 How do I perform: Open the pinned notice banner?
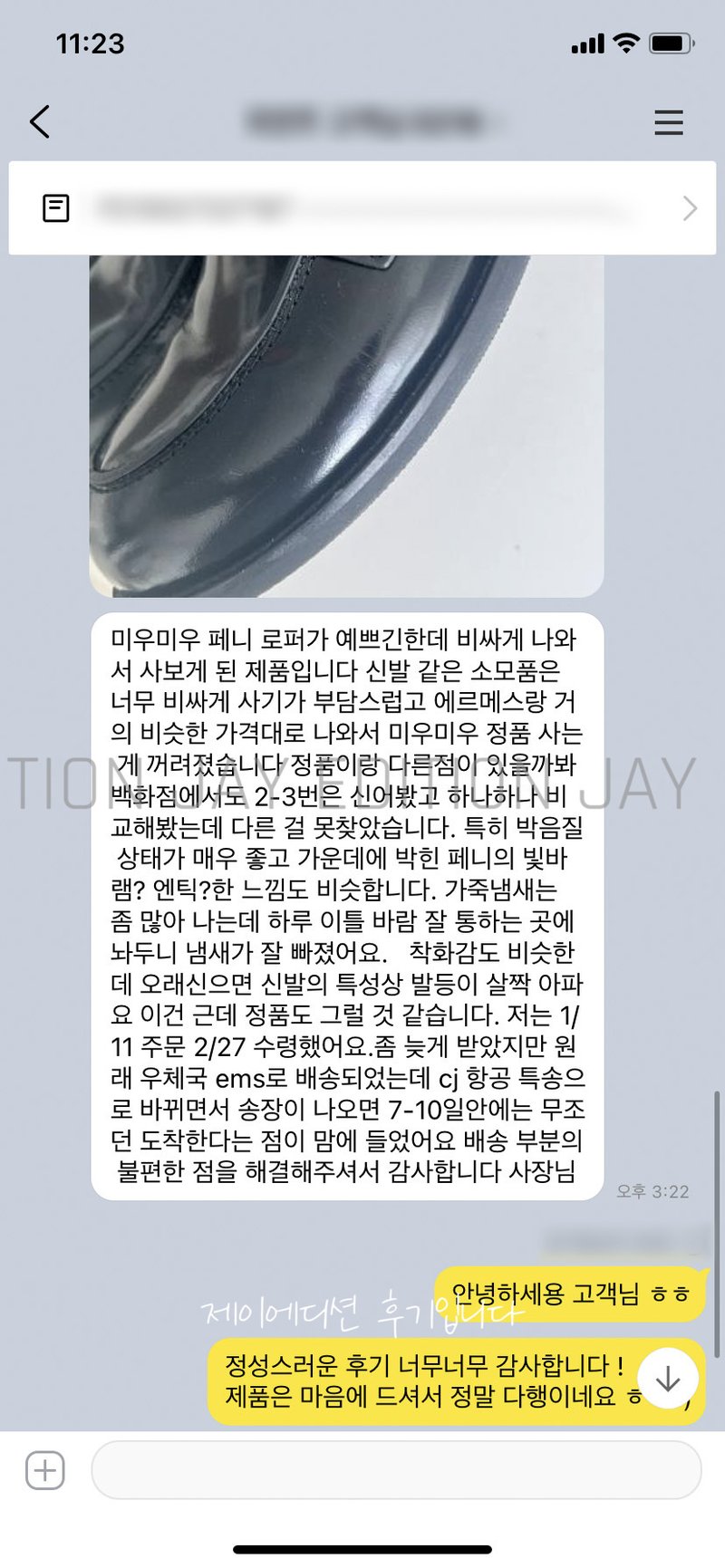362,208
